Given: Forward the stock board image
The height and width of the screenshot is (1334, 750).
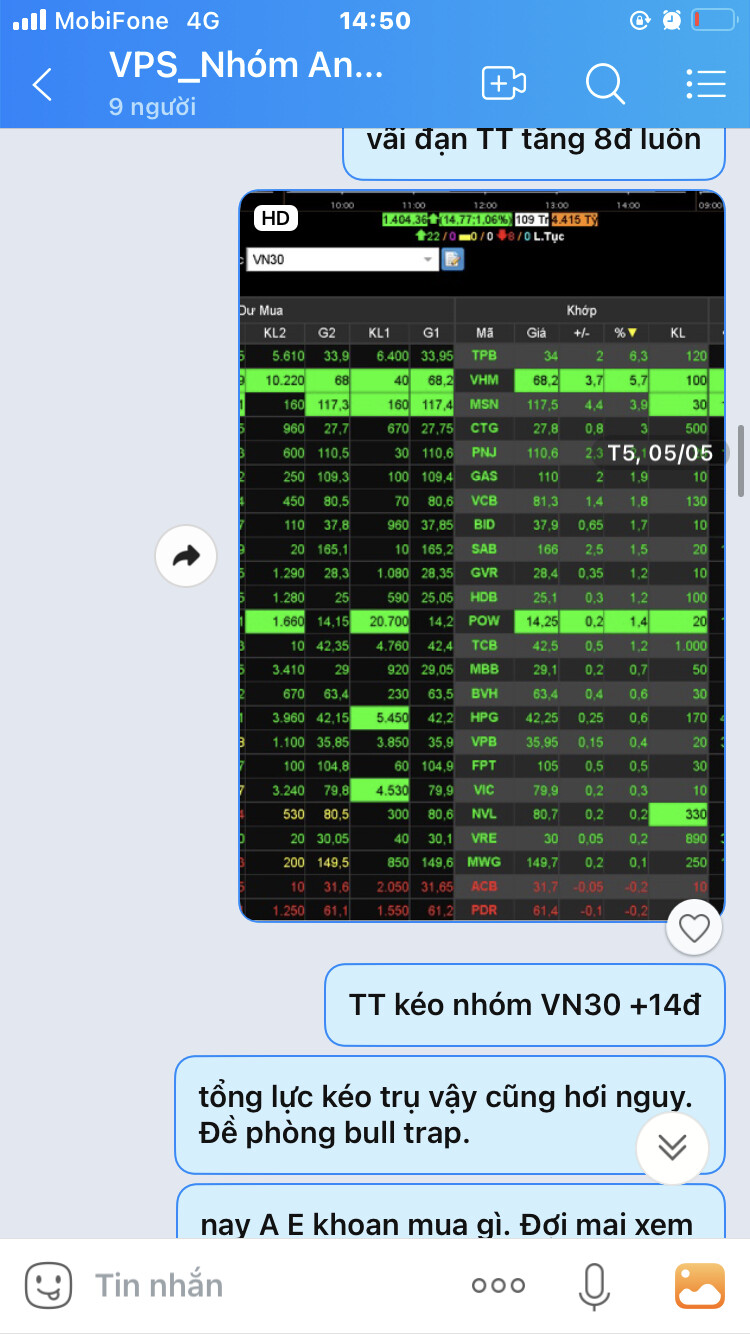Looking at the screenshot, I should coord(186,556).
